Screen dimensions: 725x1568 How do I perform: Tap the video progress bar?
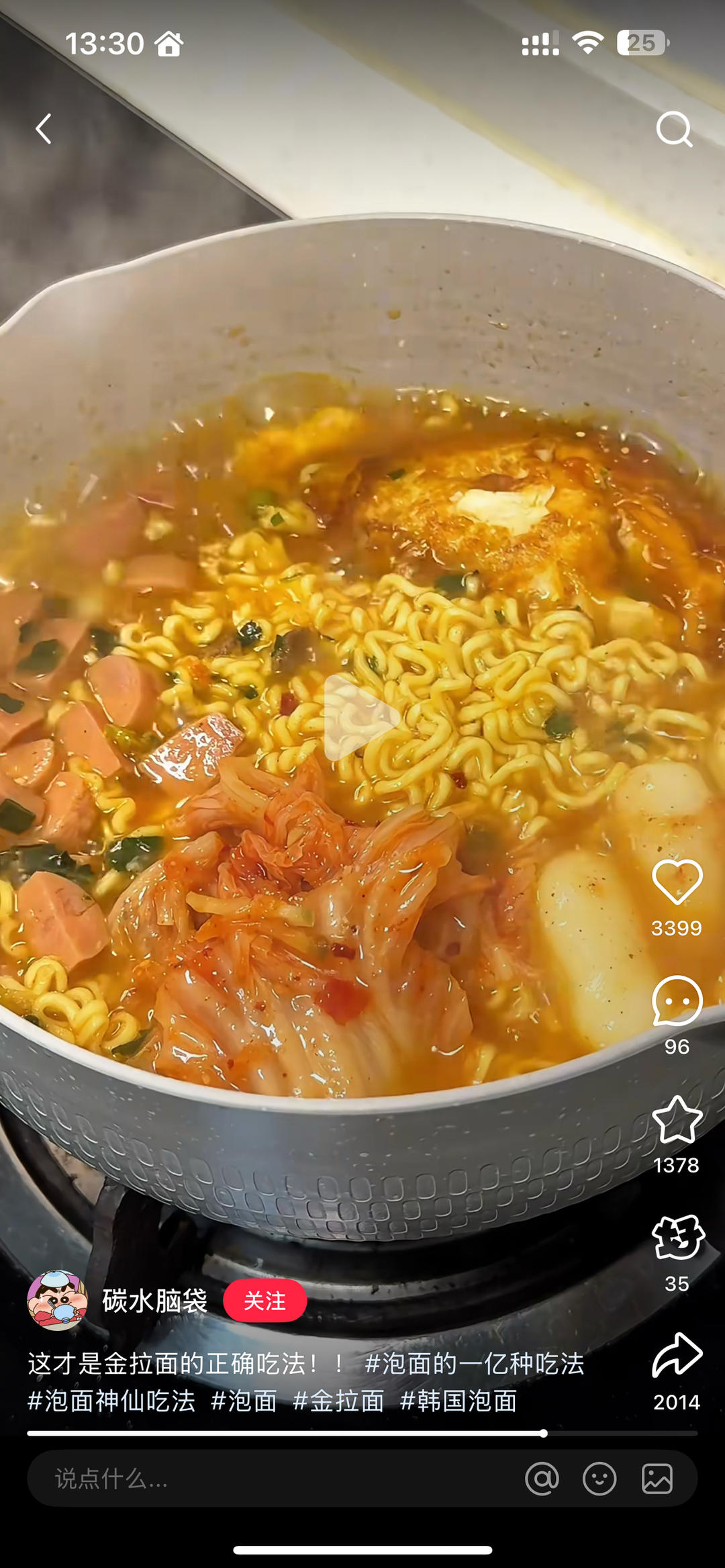point(362,1433)
